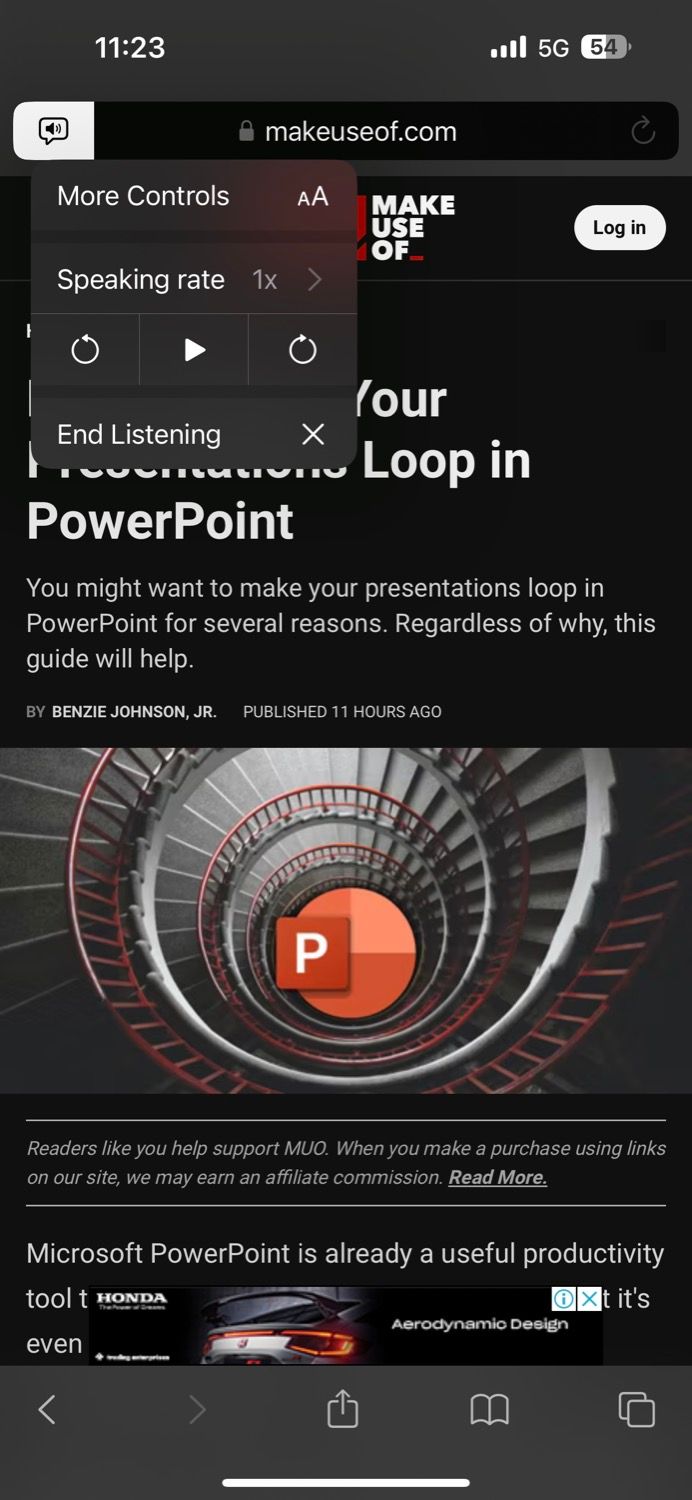Tap the makeuseof.com address field
Image resolution: width=692 pixels, height=1500 pixels.
point(360,131)
